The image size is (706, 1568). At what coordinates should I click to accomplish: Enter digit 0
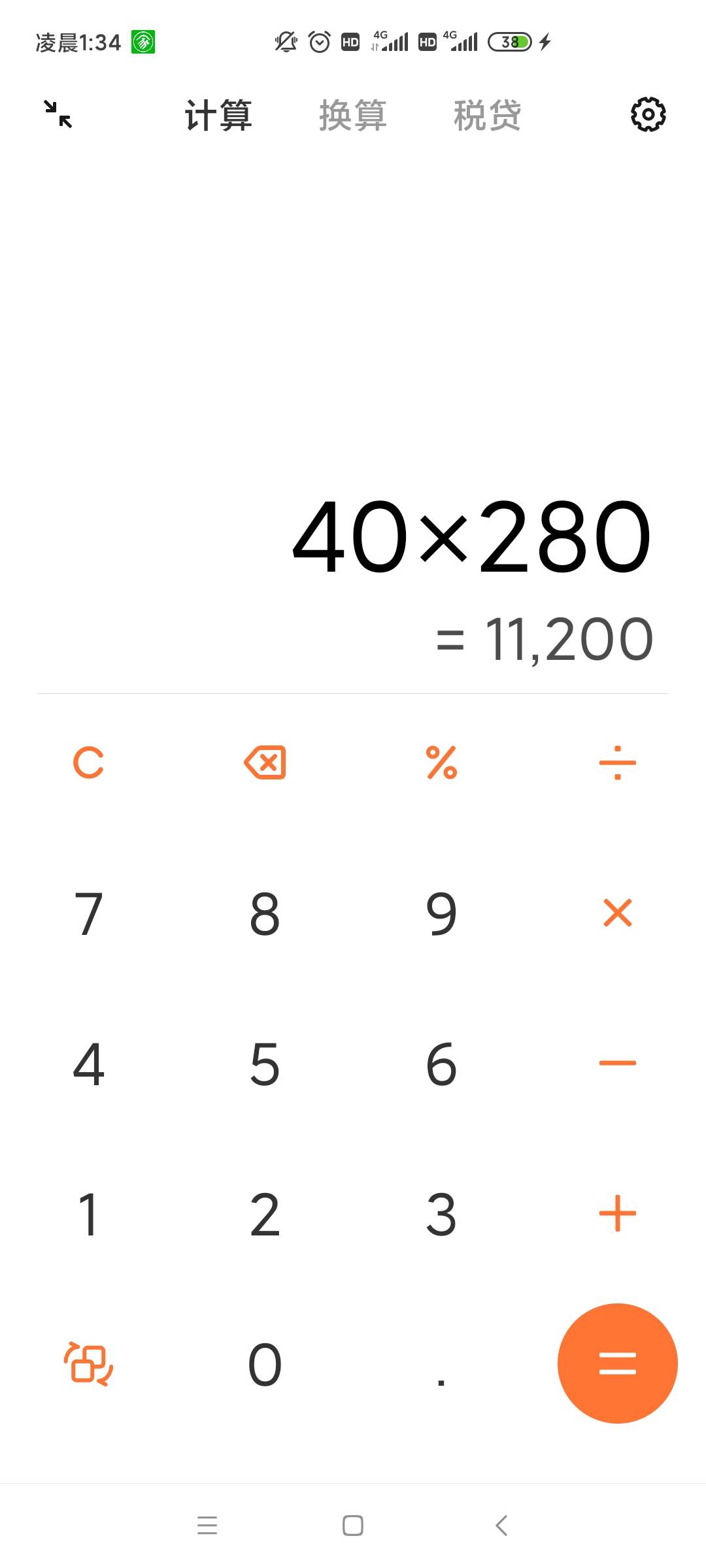[x=265, y=1364]
